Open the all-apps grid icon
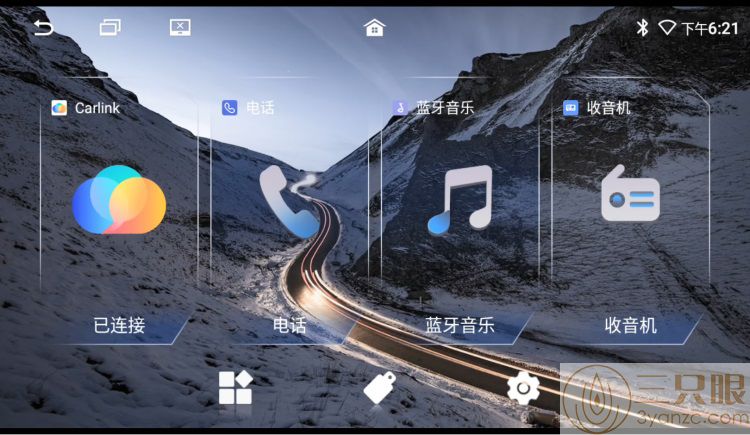Image resolution: width=750 pixels, height=435 pixels. [x=236, y=387]
